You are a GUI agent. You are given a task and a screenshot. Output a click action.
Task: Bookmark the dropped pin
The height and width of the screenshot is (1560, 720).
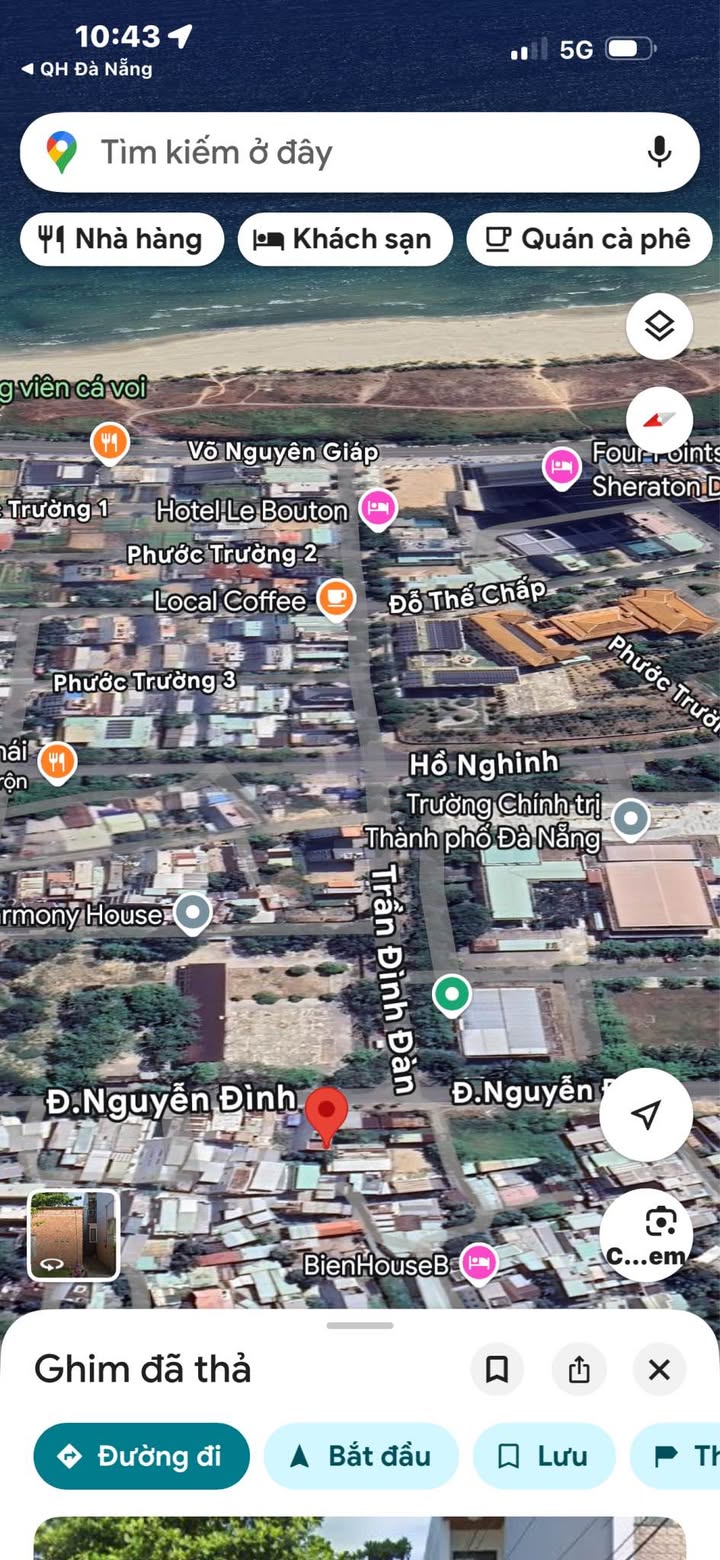[x=497, y=1369]
